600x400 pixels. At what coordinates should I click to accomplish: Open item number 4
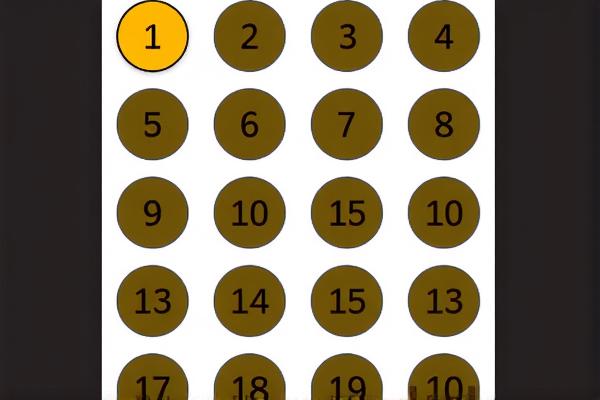point(443,37)
